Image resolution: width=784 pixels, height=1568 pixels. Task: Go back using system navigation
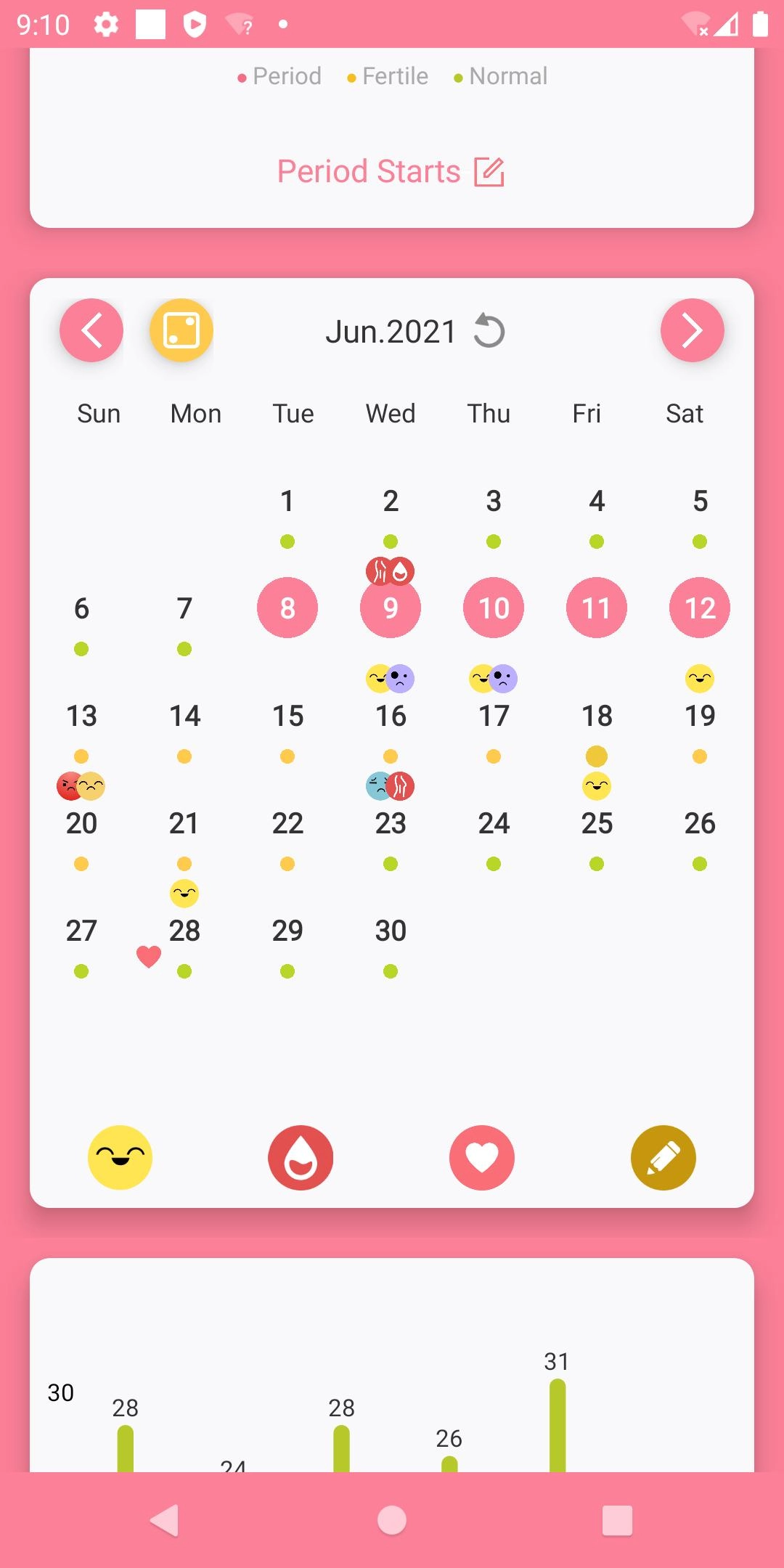(166, 1520)
